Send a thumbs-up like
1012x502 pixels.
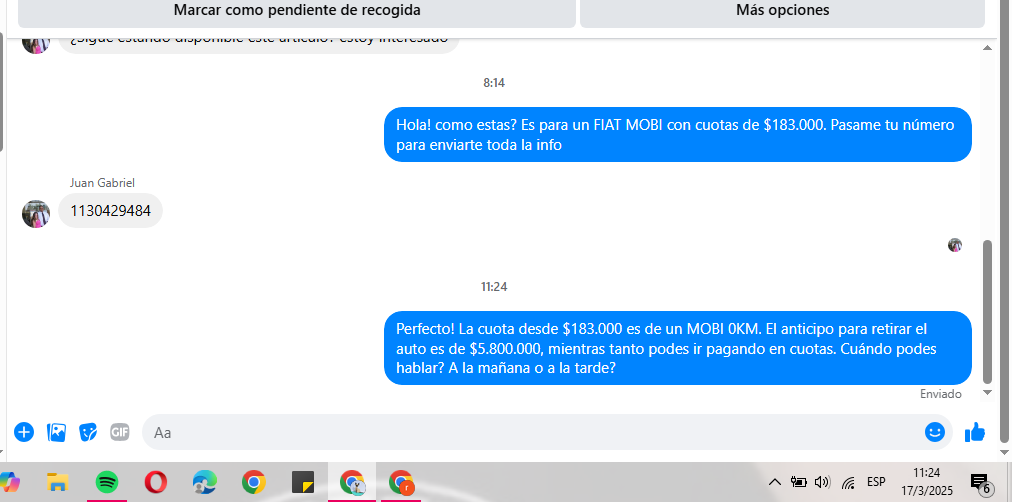974,432
